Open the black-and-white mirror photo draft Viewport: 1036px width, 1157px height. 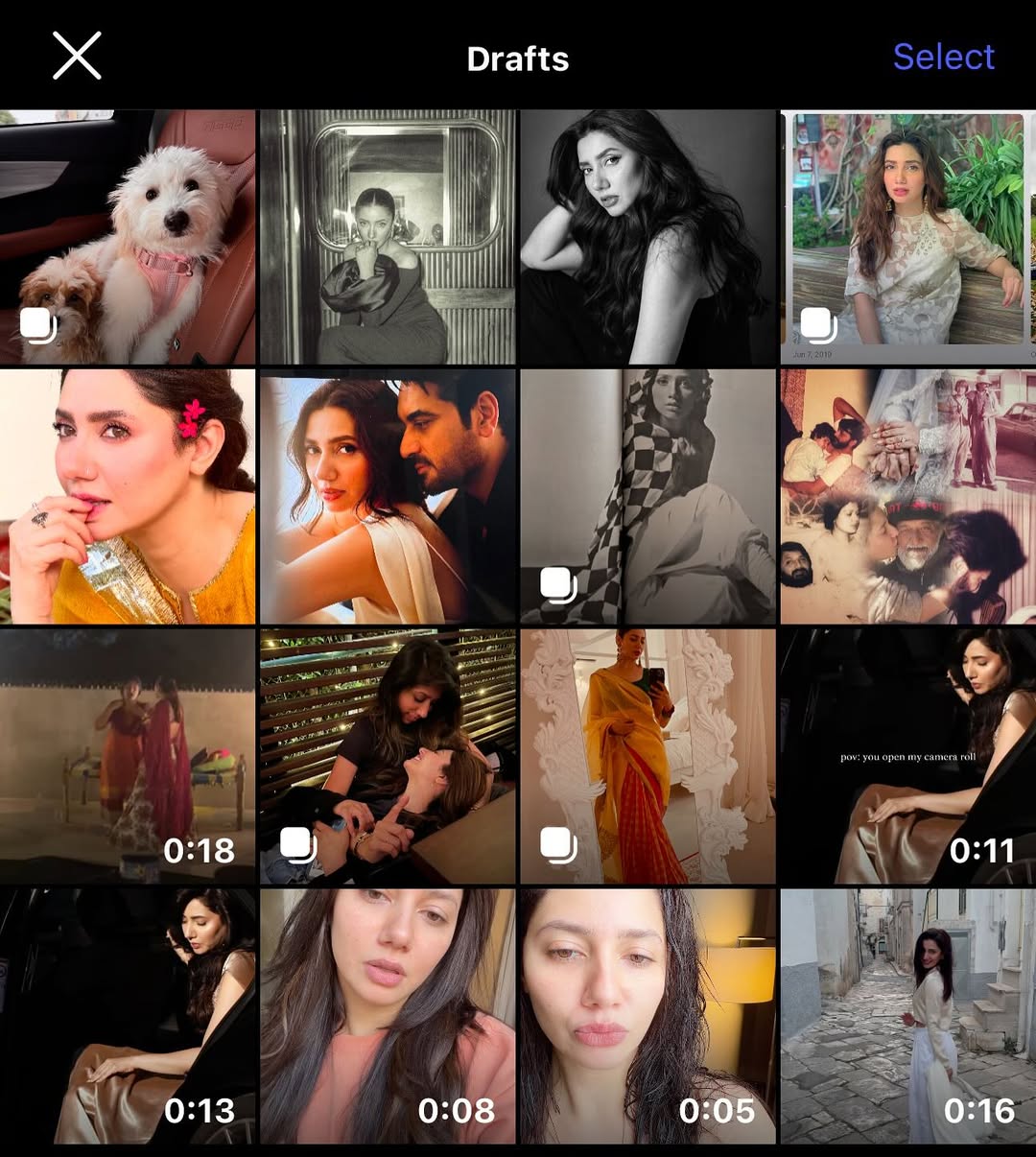pos(388,237)
